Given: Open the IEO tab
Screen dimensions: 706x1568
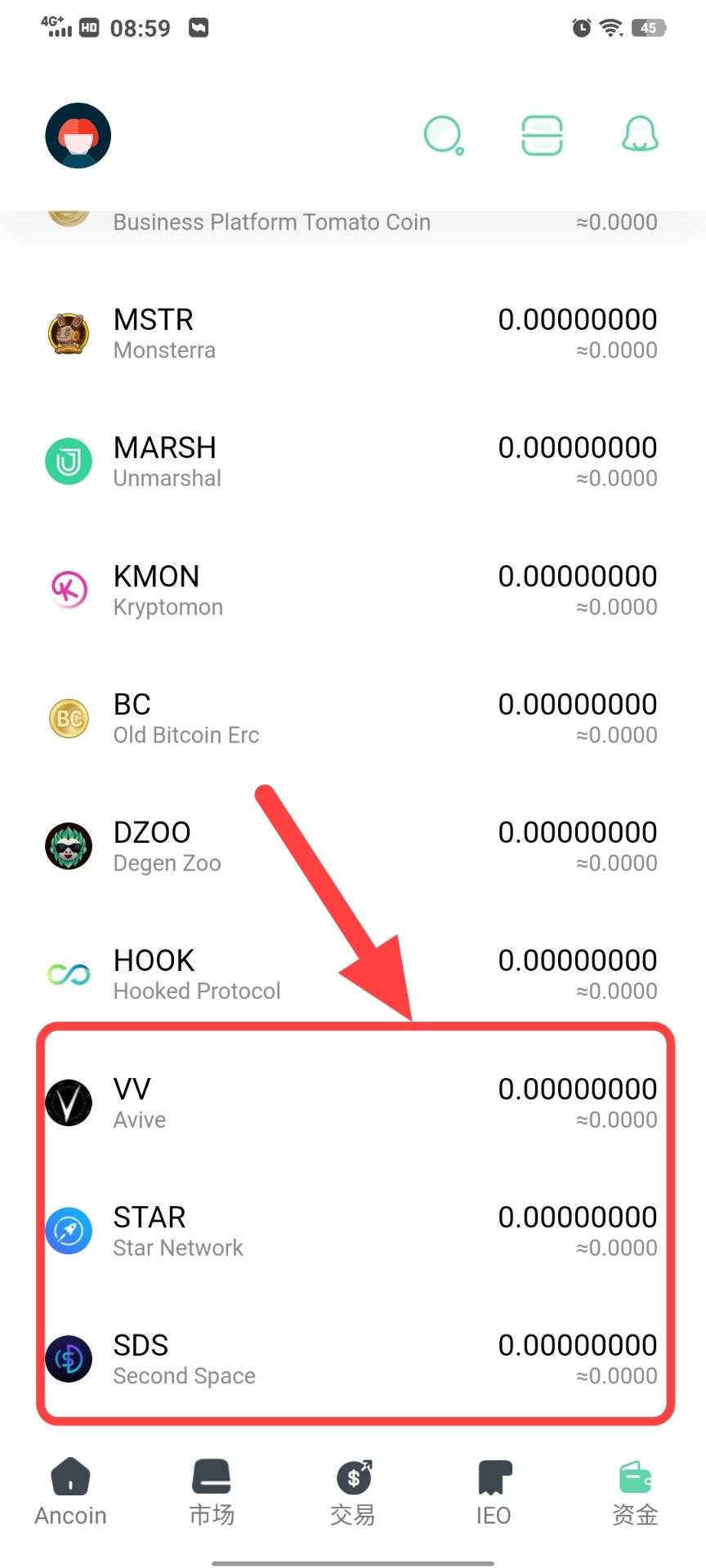Looking at the screenshot, I should tap(494, 1493).
